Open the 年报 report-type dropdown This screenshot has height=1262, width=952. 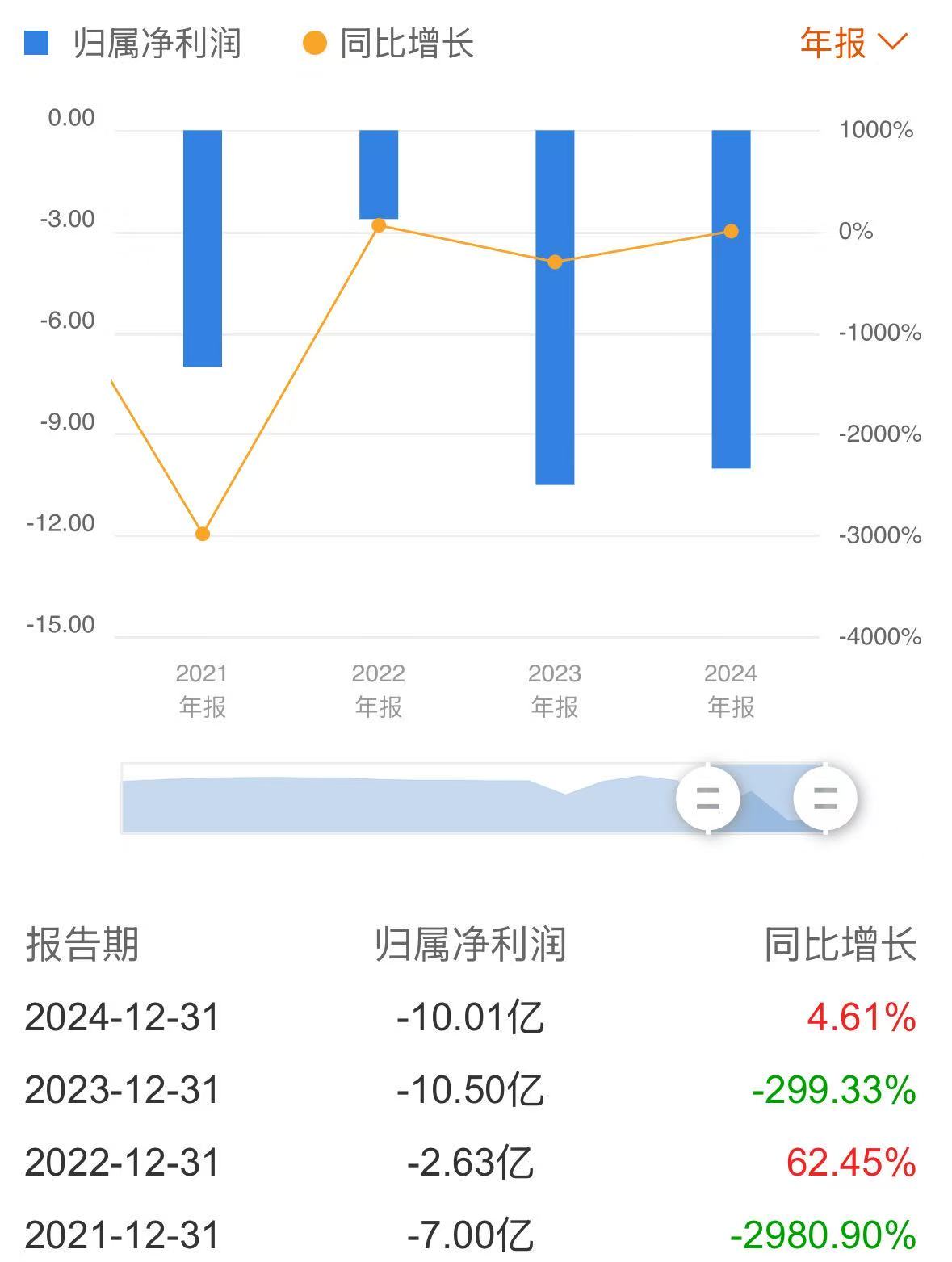(x=853, y=42)
